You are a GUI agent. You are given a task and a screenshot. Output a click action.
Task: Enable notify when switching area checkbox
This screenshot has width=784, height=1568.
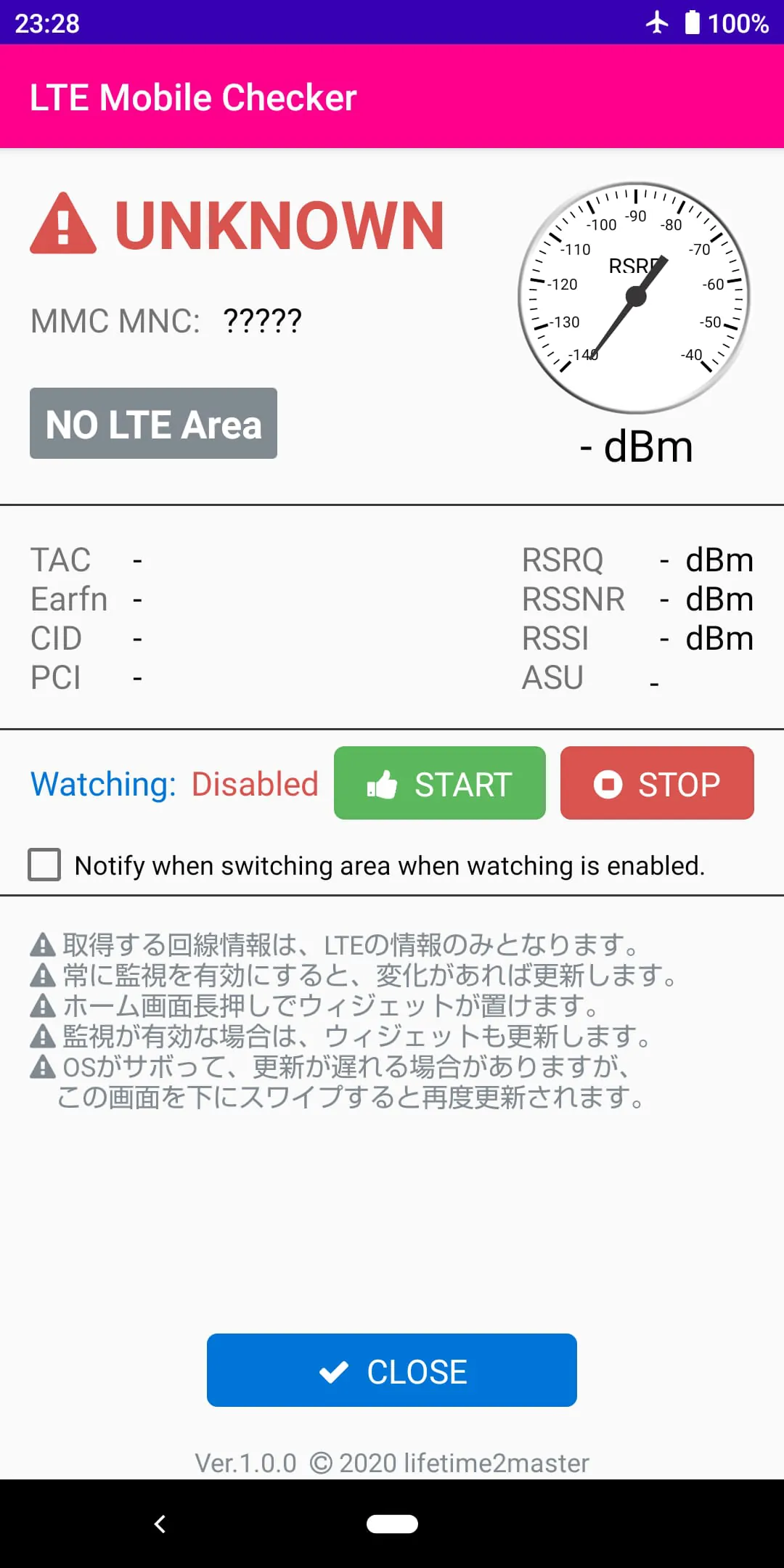point(44,865)
